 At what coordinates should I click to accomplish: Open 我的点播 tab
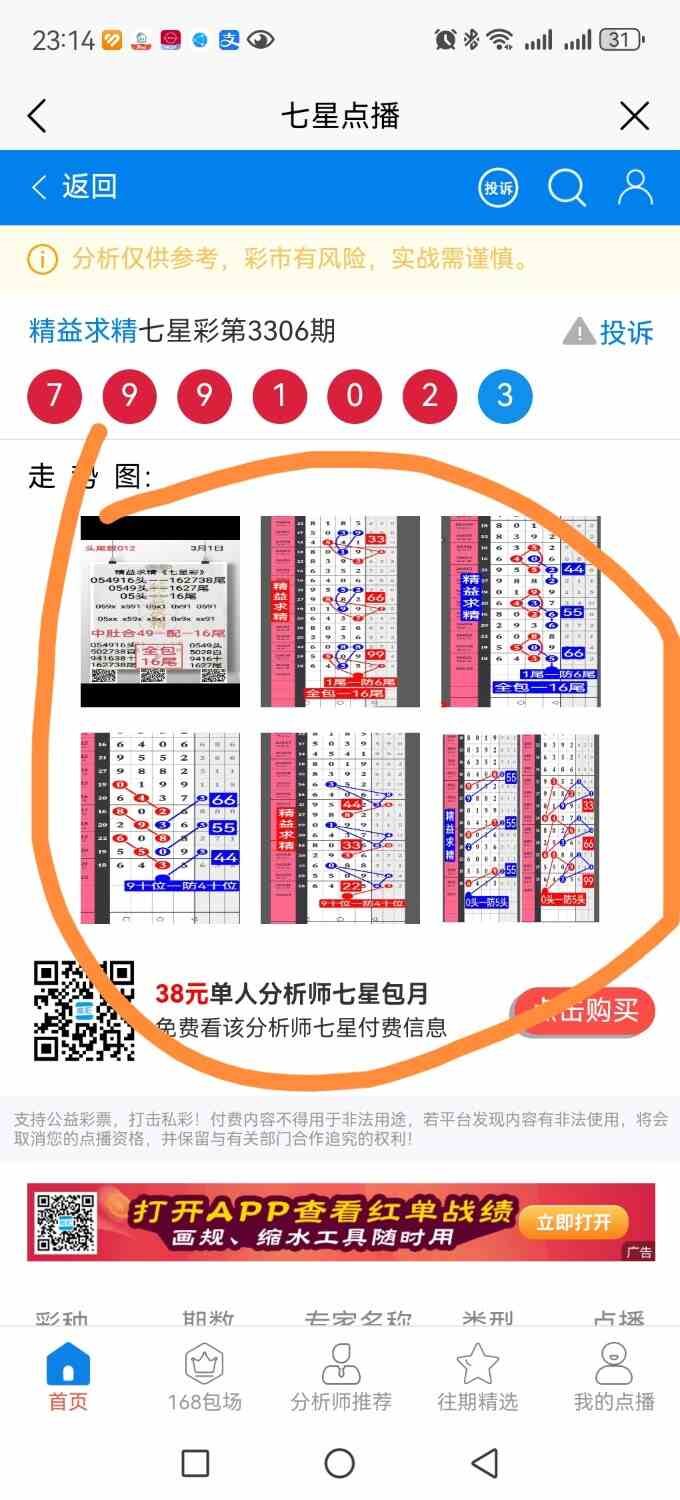click(613, 1378)
